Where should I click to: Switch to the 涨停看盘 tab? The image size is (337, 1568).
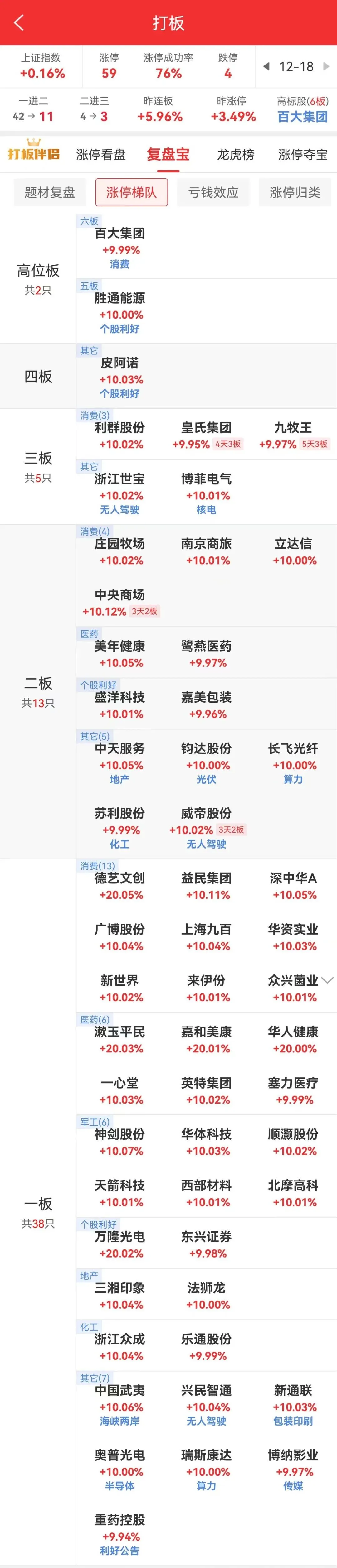100,155
